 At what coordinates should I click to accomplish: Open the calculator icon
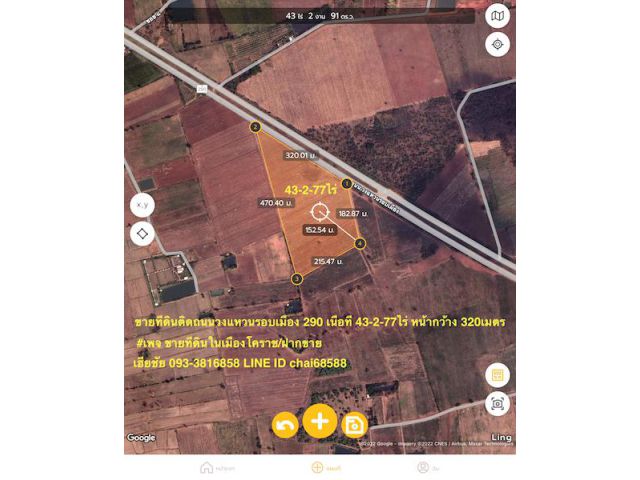click(497, 375)
